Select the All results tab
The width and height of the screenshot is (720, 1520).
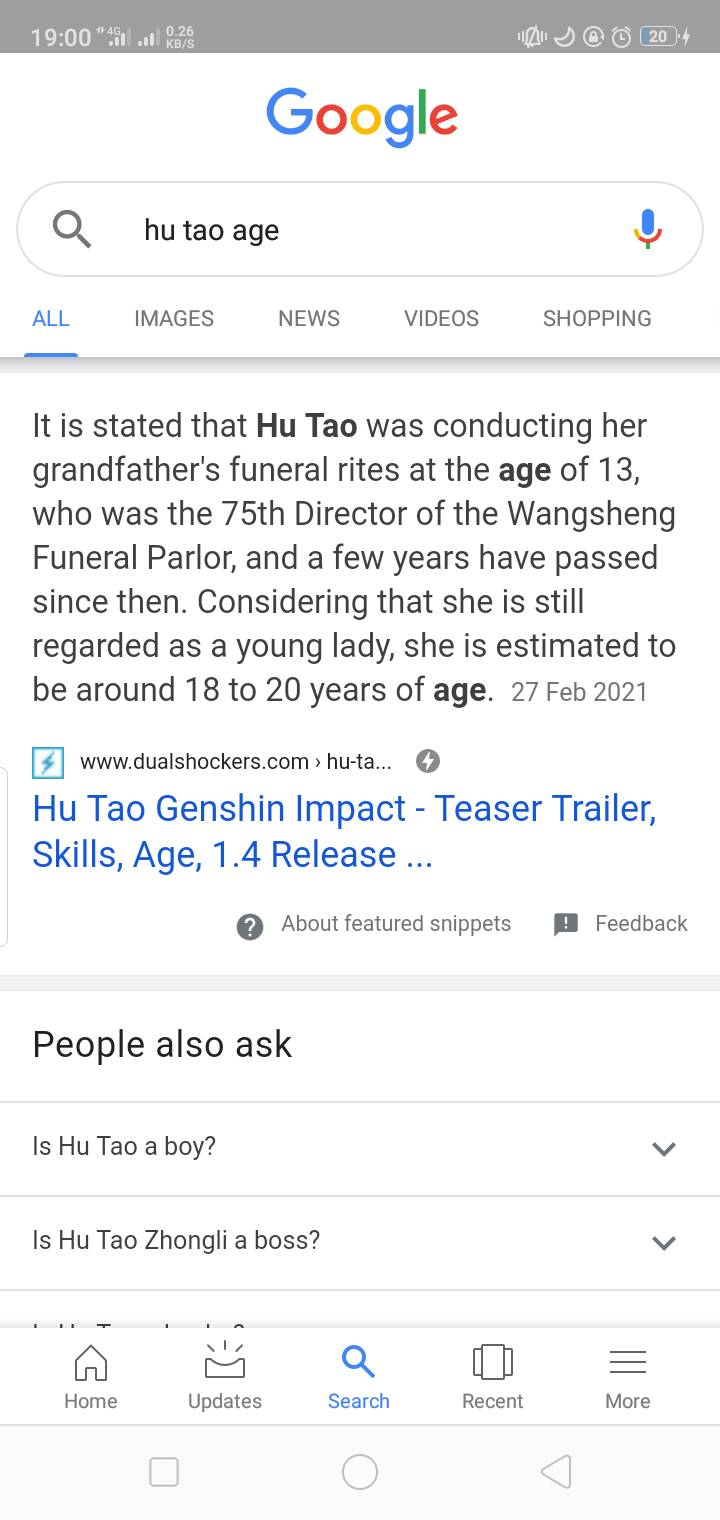pyautogui.click(x=51, y=318)
